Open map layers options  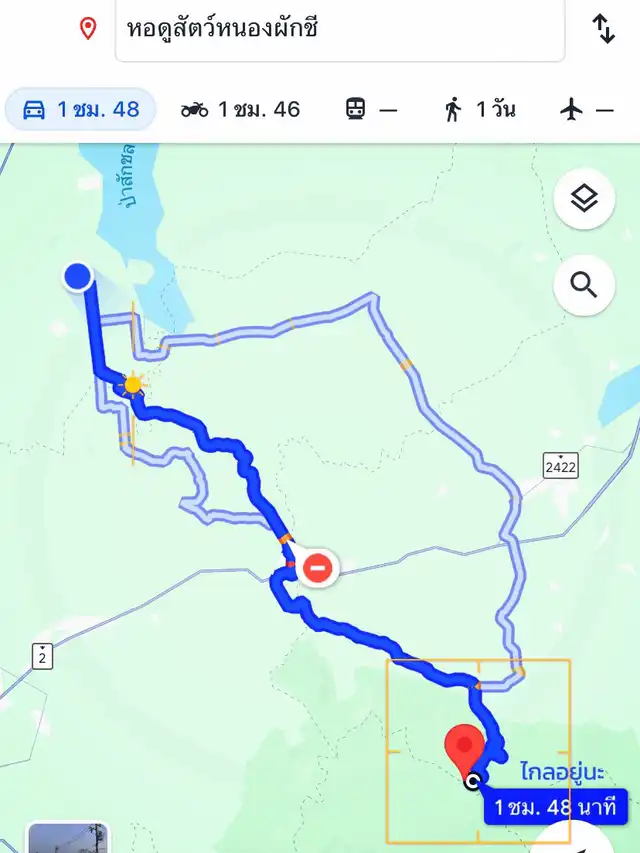pos(584,199)
